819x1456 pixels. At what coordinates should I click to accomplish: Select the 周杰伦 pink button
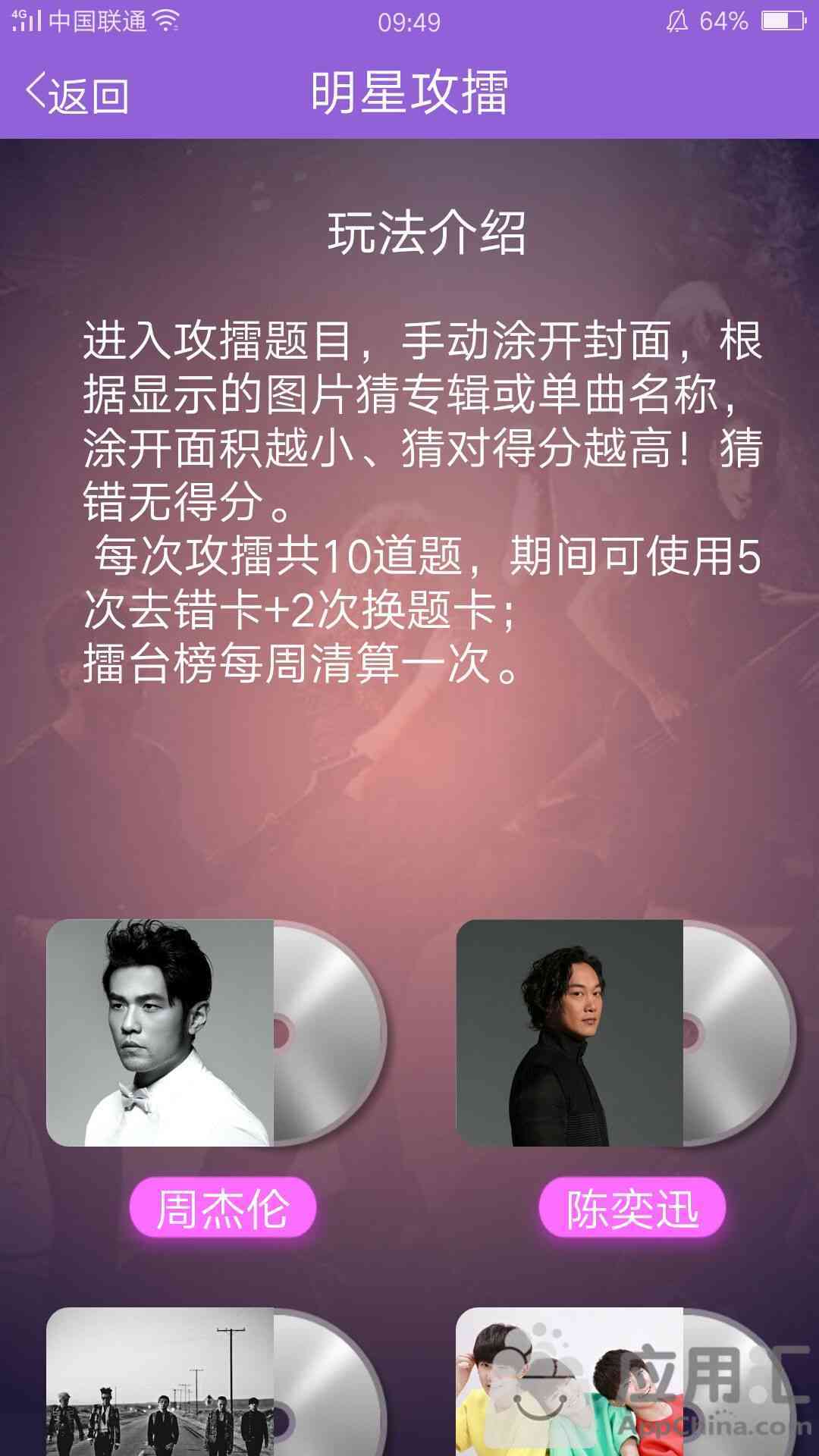coord(222,1208)
